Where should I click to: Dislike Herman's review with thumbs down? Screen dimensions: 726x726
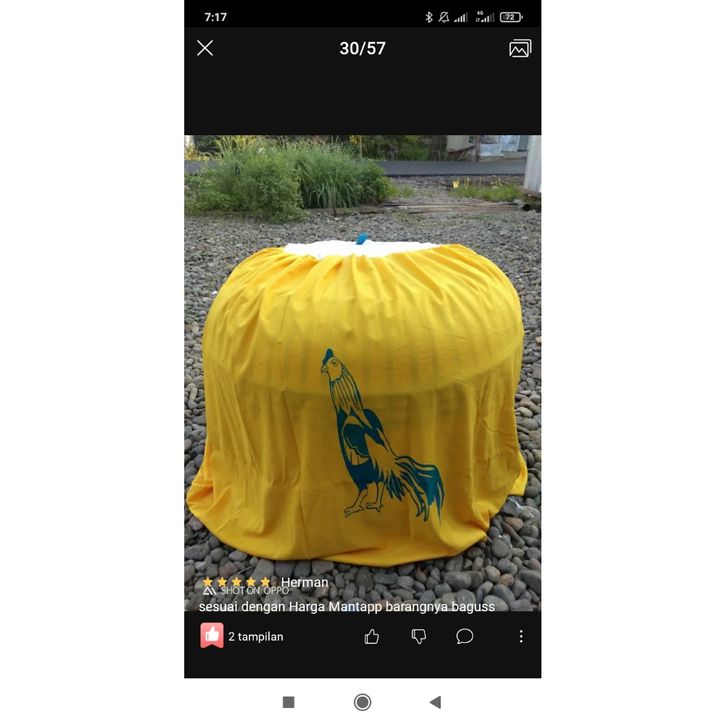point(419,636)
